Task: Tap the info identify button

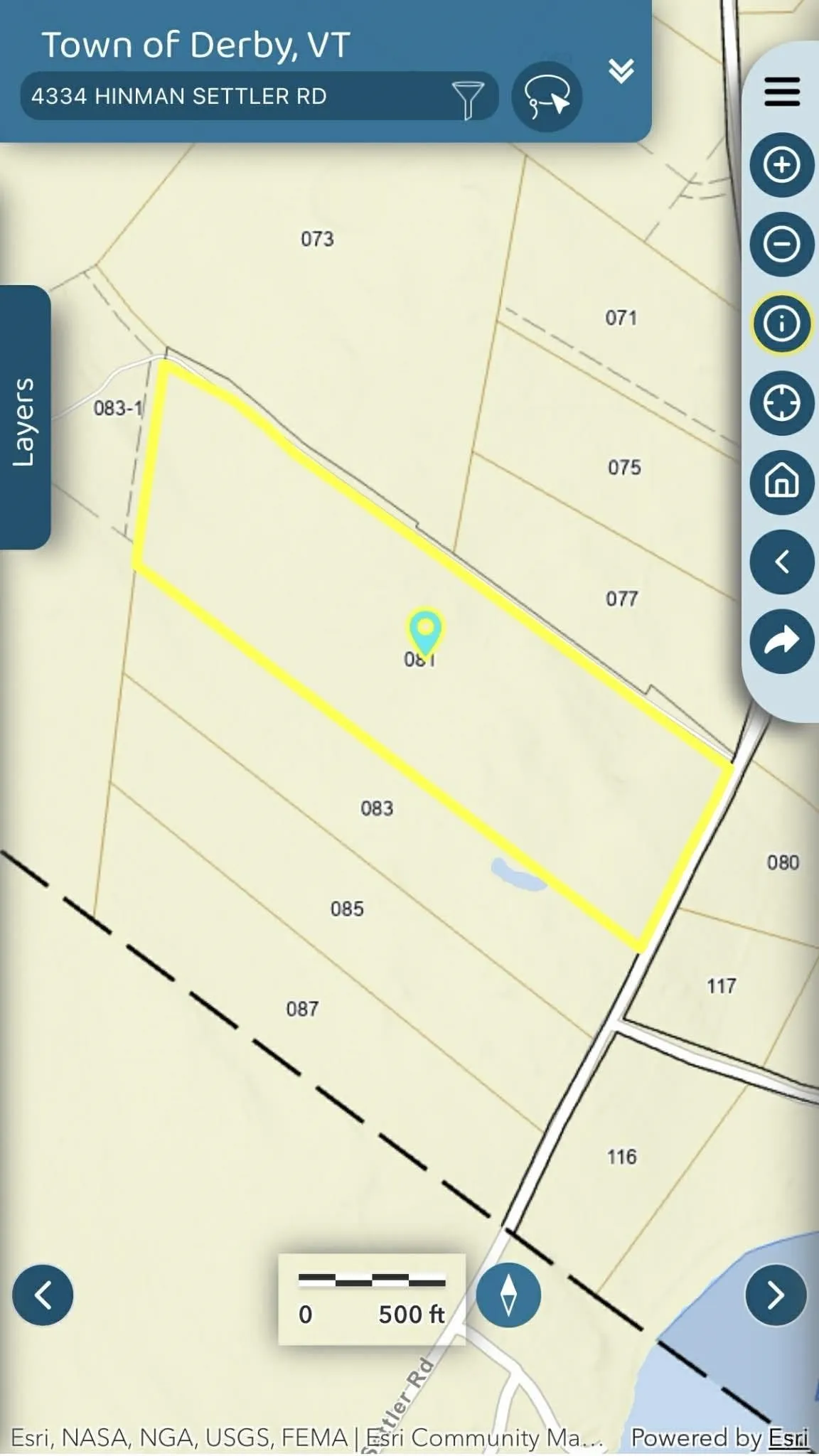Action: [781, 324]
